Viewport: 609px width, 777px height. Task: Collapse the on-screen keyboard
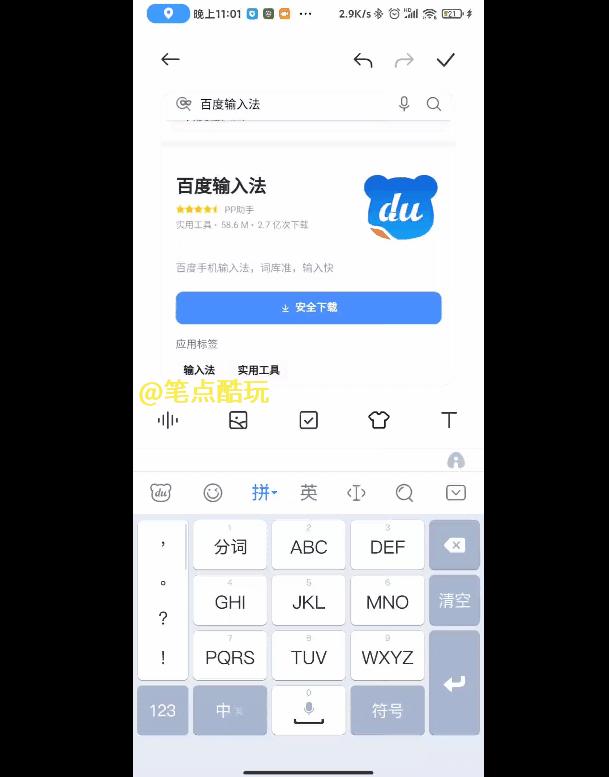pyautogui.click(x=456, y=492)
